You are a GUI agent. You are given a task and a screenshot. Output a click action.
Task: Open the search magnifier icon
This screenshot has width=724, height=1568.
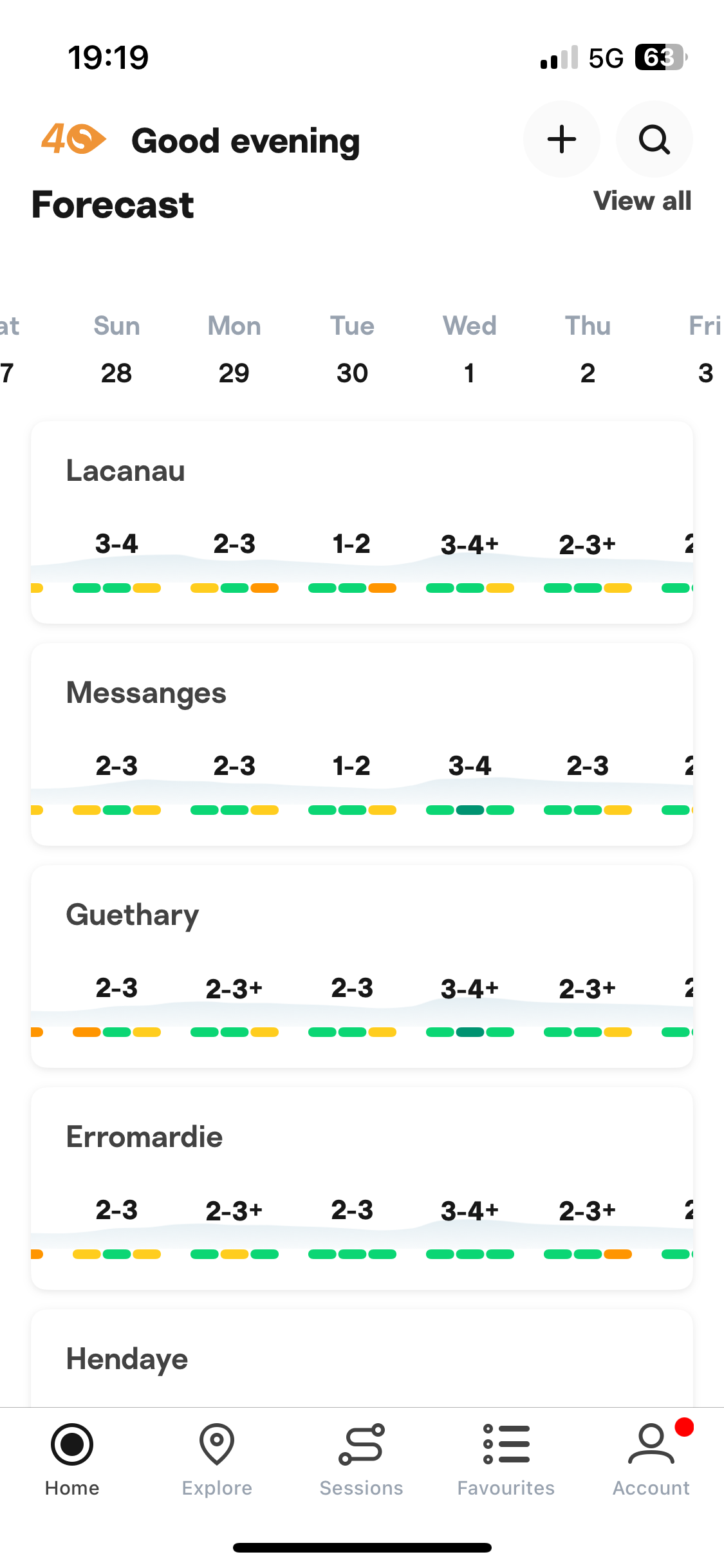click(654, 139)
